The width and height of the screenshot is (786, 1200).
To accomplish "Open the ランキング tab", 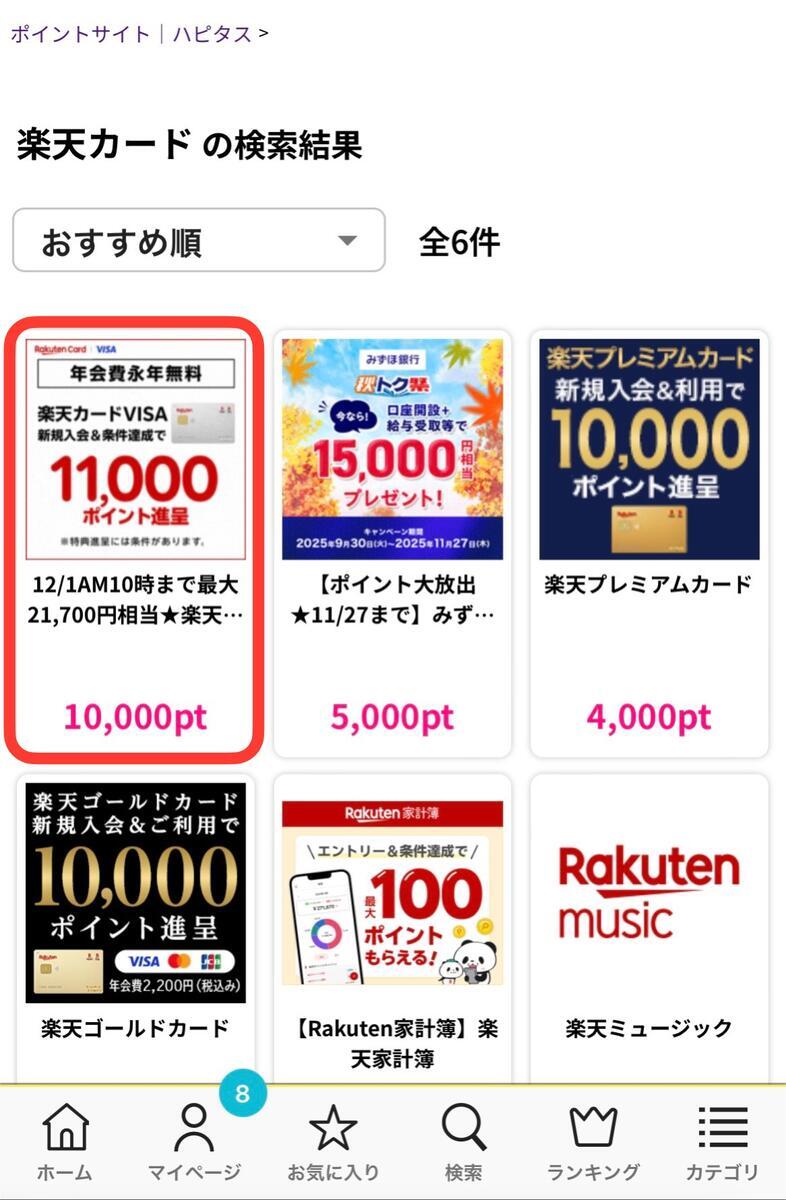I will coord(593,1143).
